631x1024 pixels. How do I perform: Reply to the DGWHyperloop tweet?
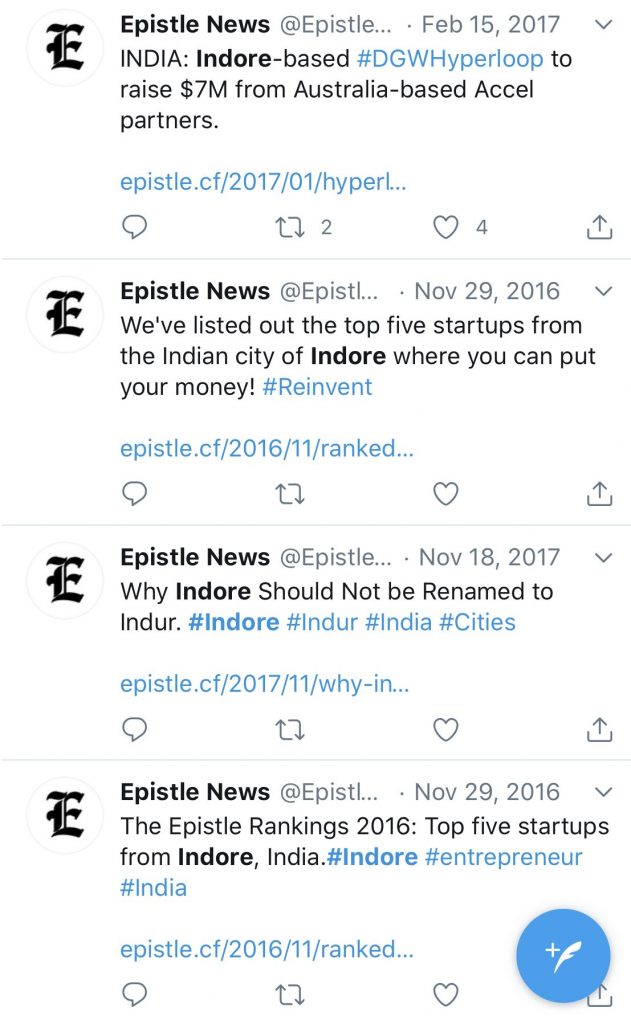click(x=135, y=227)
